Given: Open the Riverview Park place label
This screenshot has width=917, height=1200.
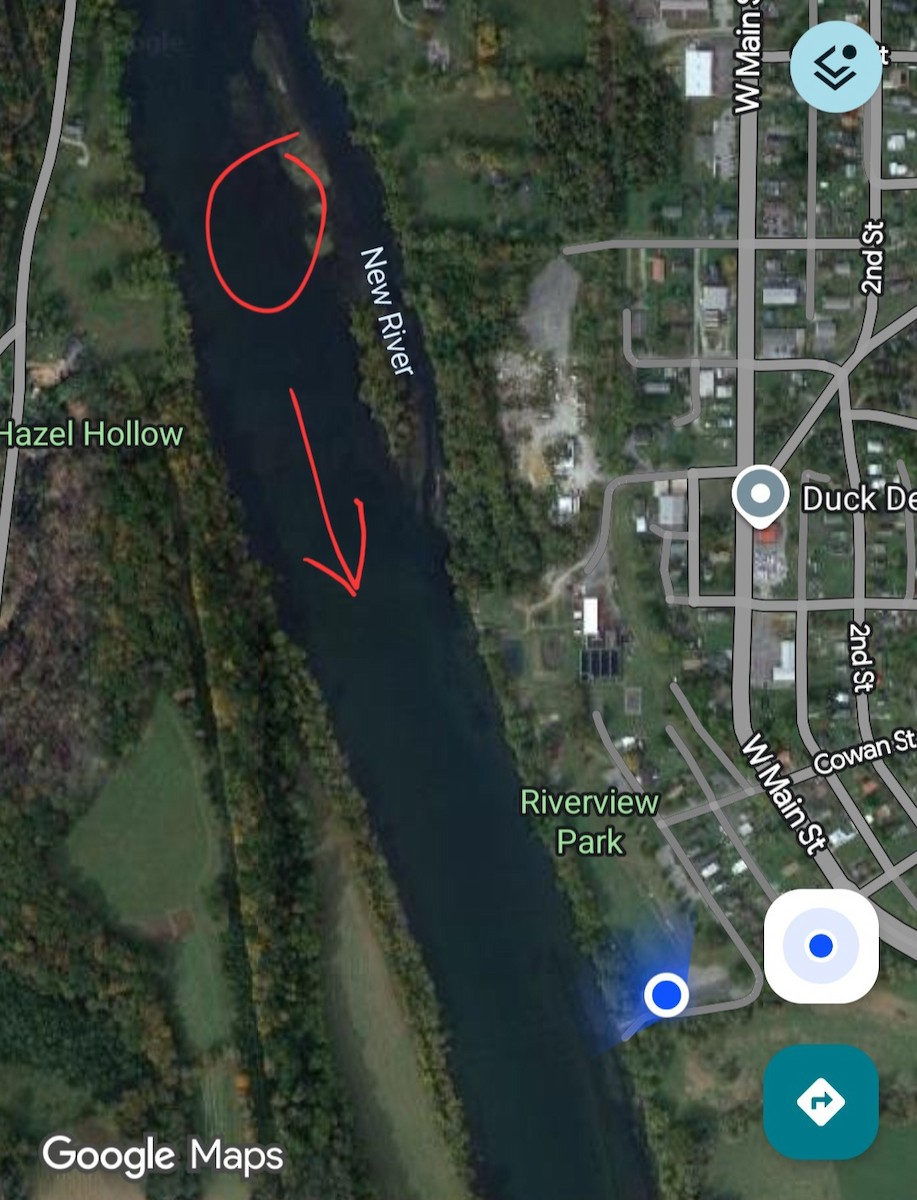Looking at the screenshot, I should [x=590, y=821].
